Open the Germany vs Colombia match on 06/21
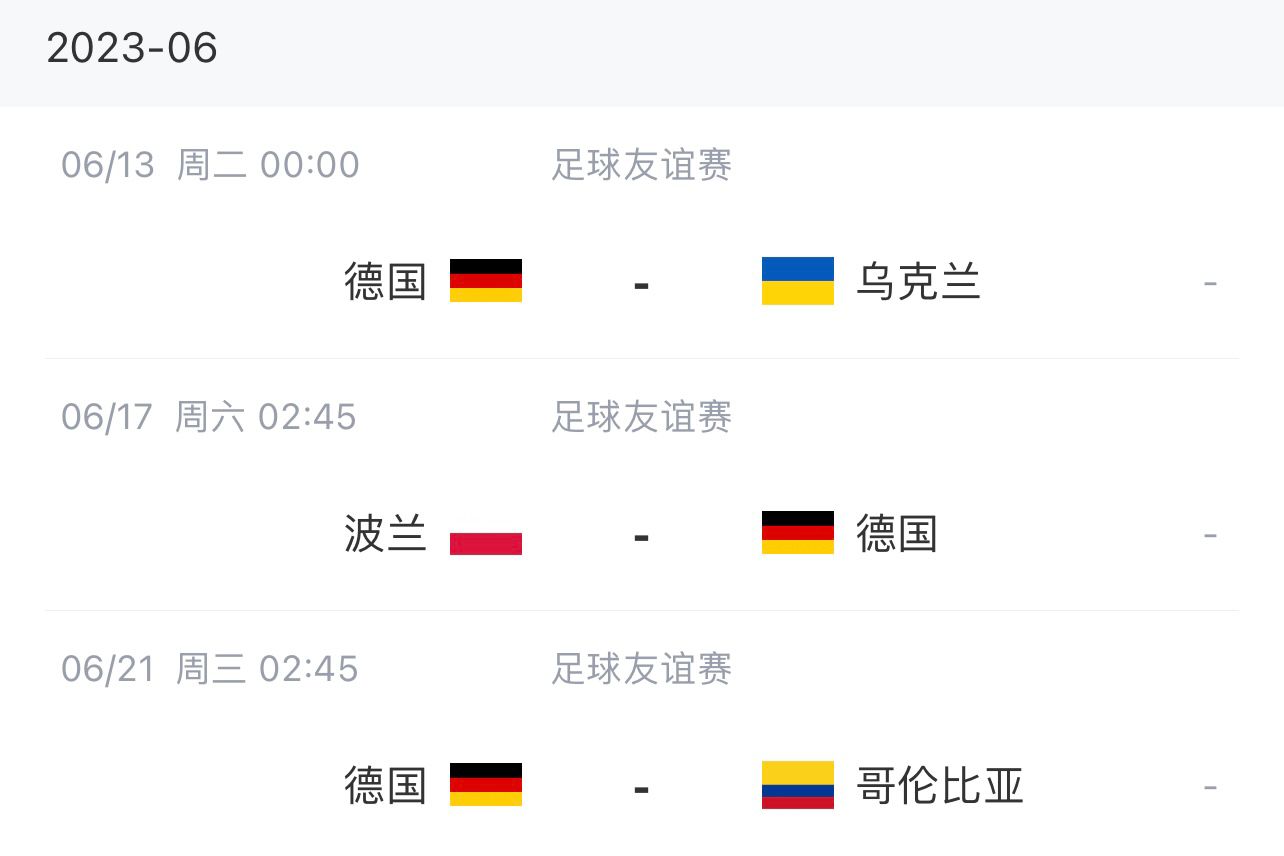This screenshot has height=856, width=1284. [x=641, y=786]
